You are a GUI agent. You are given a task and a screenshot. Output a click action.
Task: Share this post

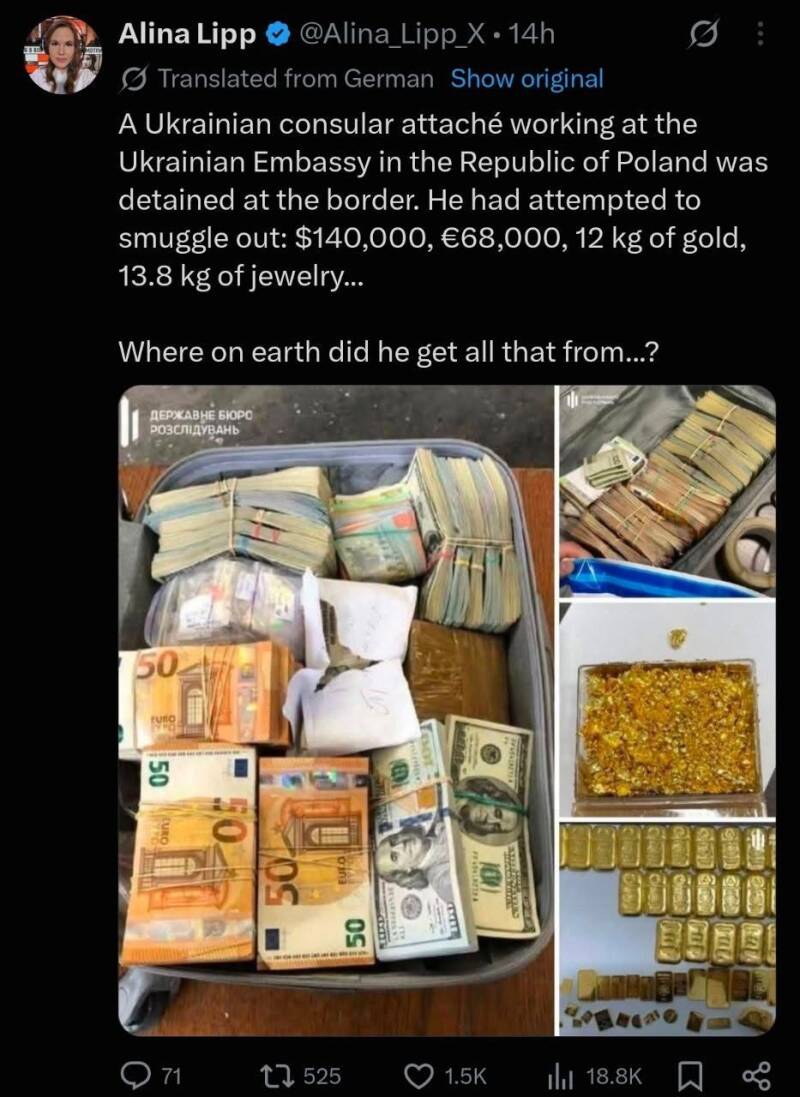756,1075
